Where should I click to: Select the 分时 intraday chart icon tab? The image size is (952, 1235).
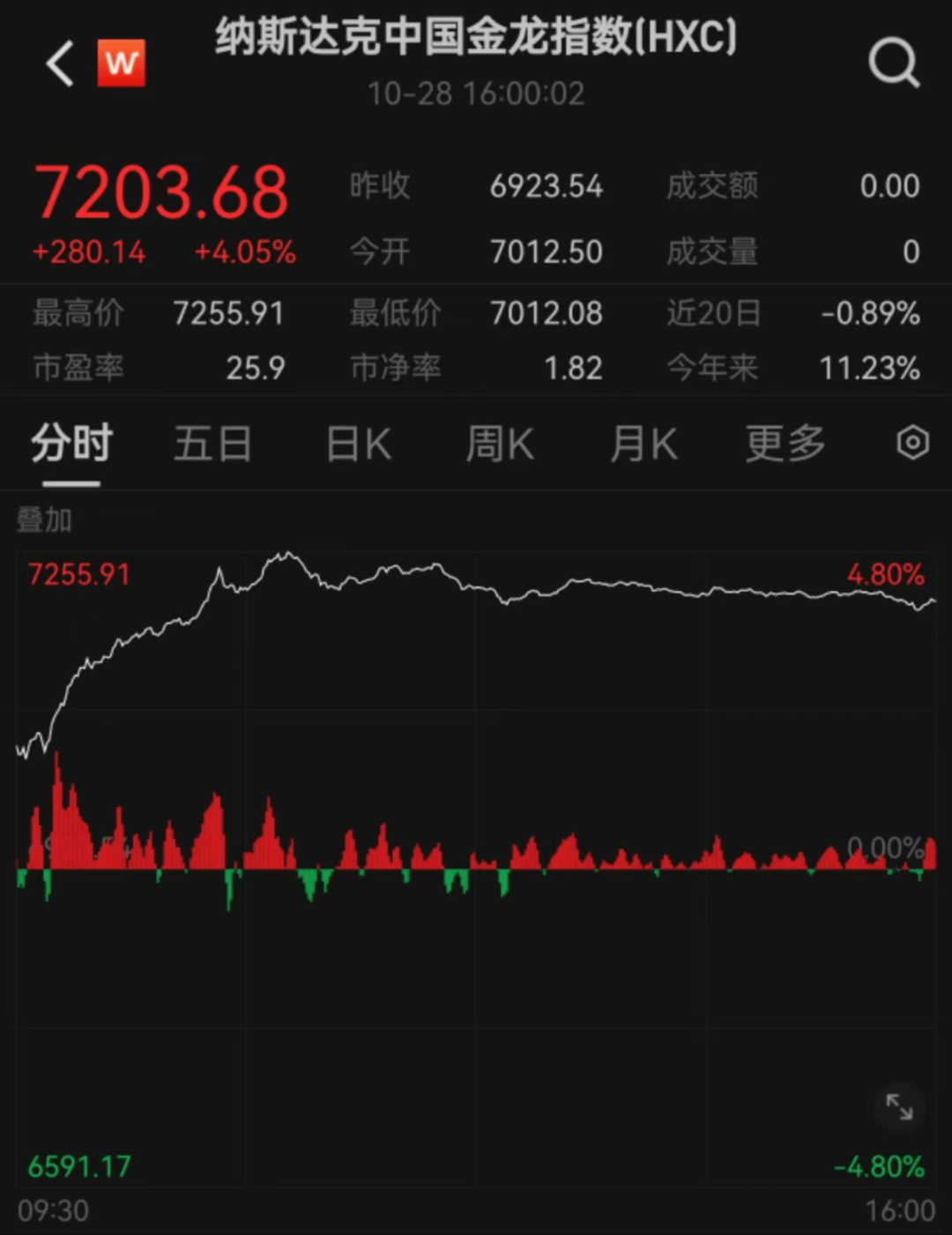70,443
